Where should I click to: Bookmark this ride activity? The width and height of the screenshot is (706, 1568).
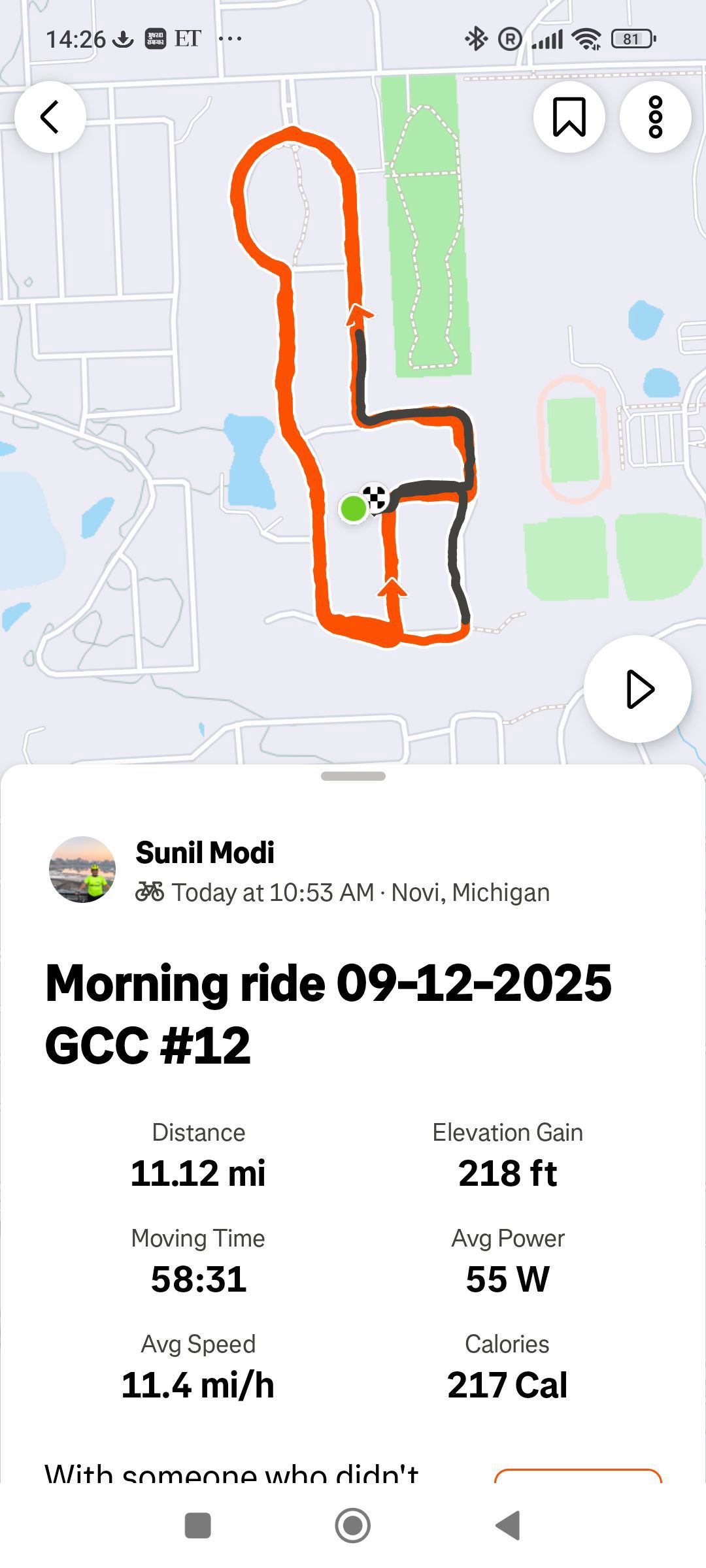point(569,117)
